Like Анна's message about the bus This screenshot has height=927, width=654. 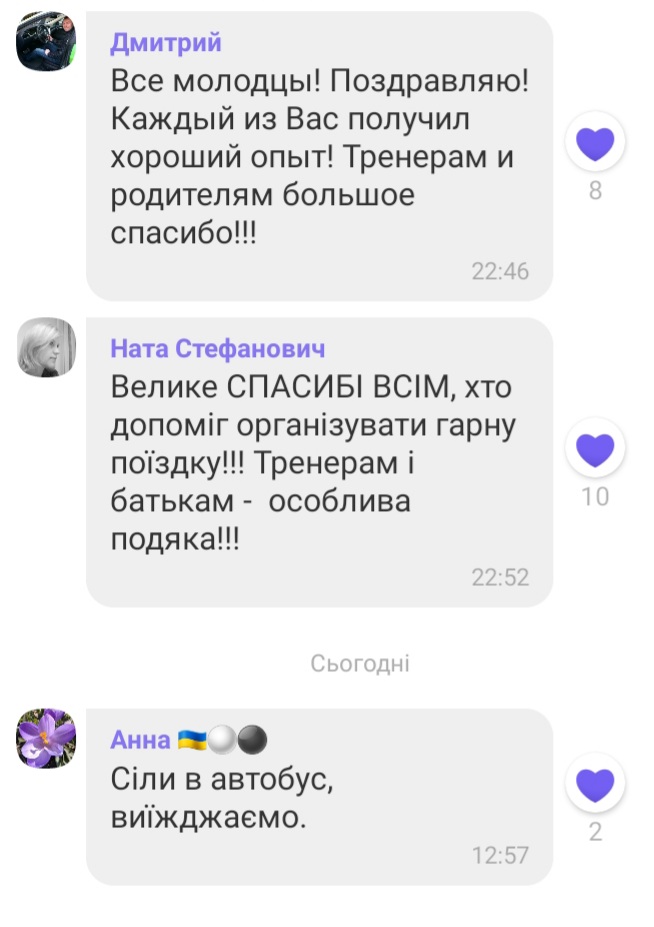[595, 785]
